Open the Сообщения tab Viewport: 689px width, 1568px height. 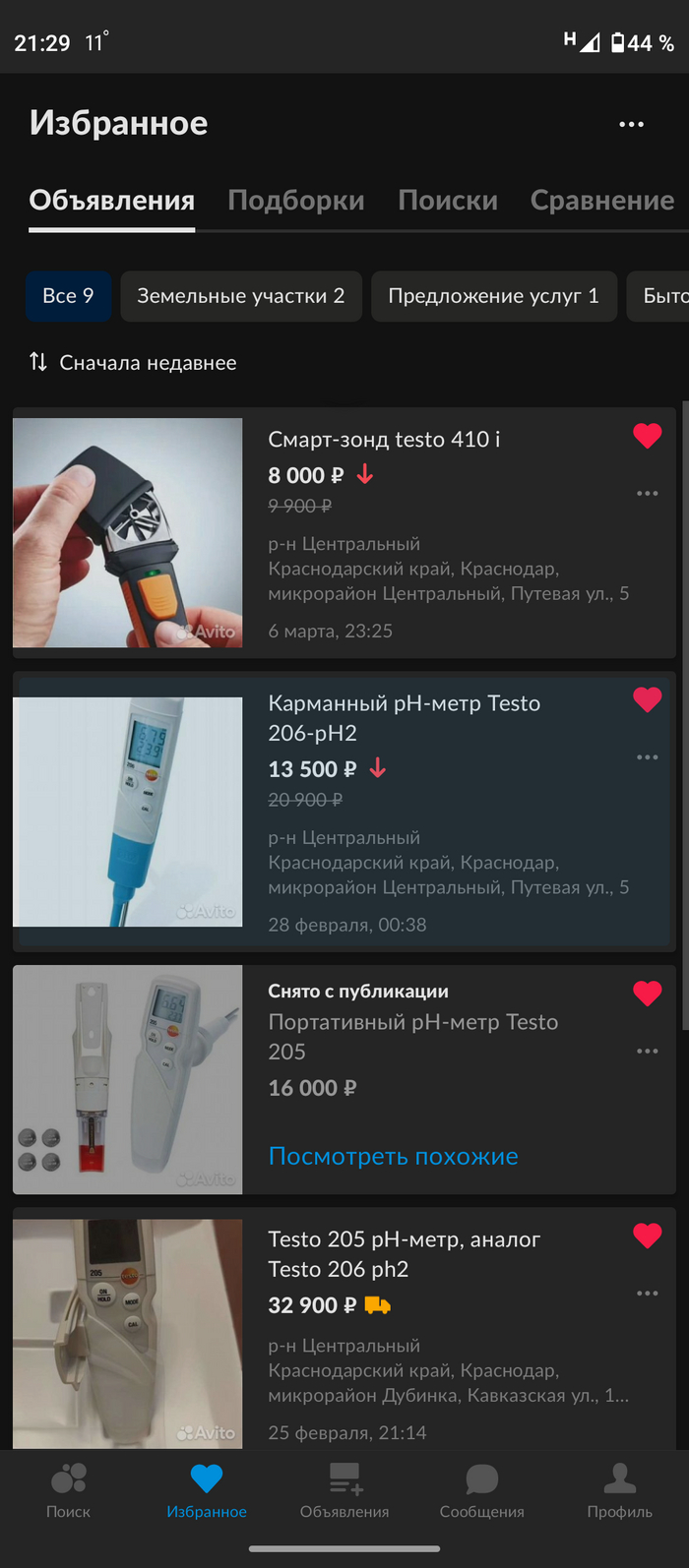[x=481, y=1490]
